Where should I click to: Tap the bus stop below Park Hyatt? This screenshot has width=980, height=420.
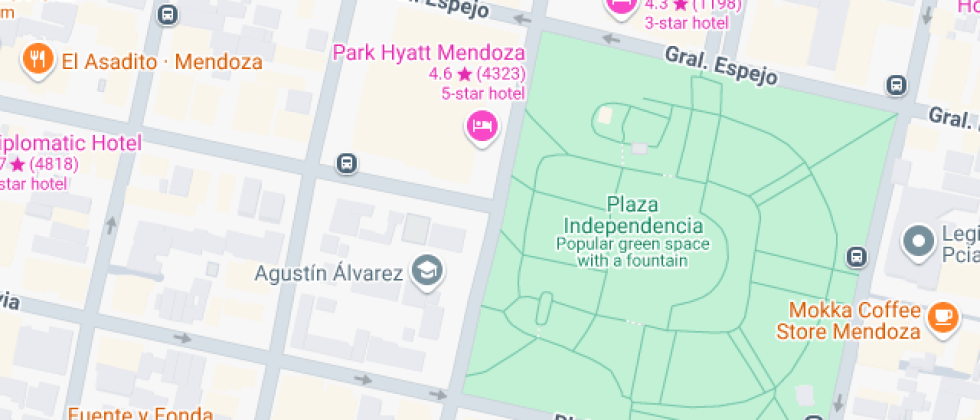[x=346, y=163]
